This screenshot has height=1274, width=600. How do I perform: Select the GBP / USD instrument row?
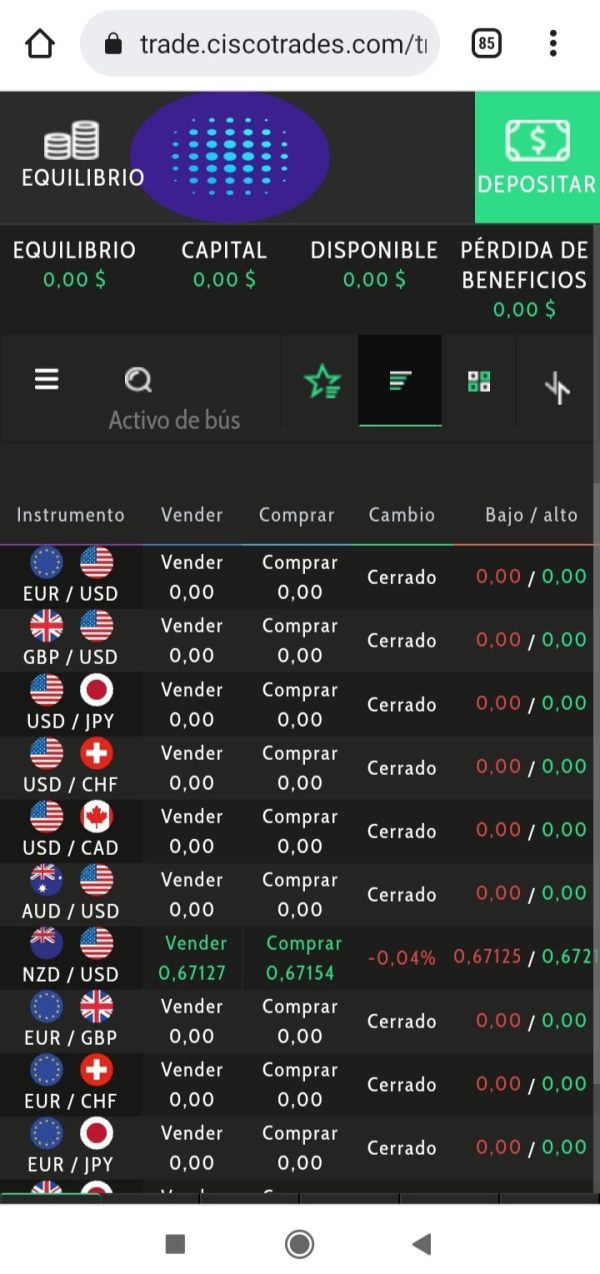[x=300, y=641]
